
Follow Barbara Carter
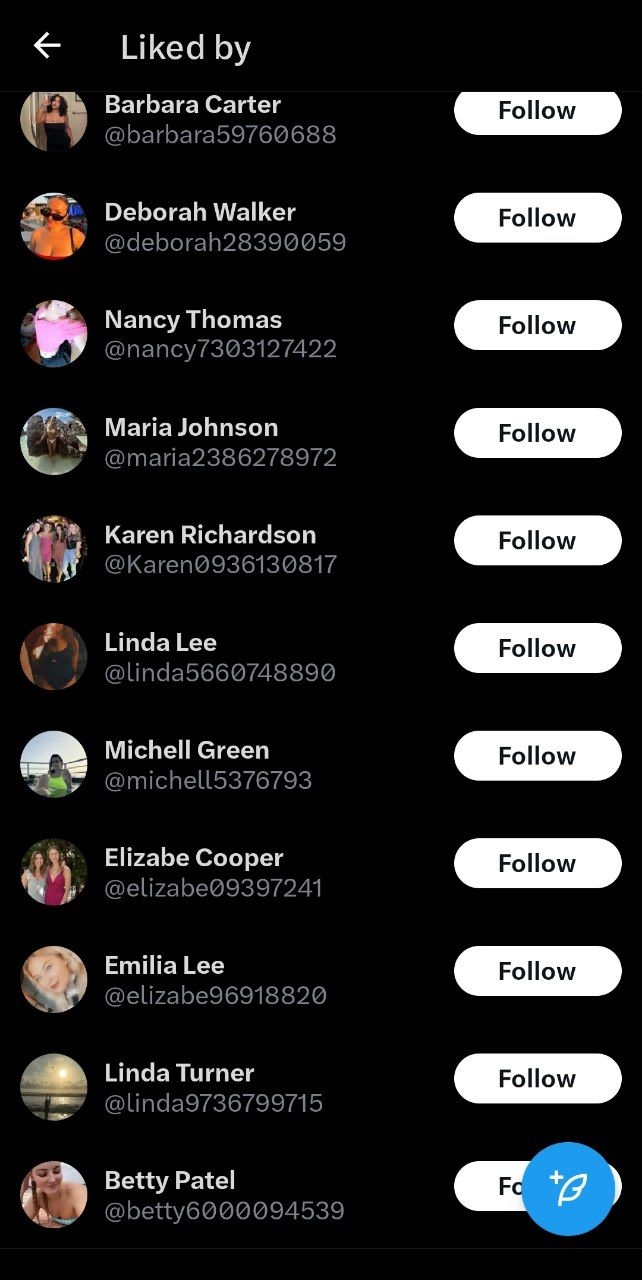537,112
